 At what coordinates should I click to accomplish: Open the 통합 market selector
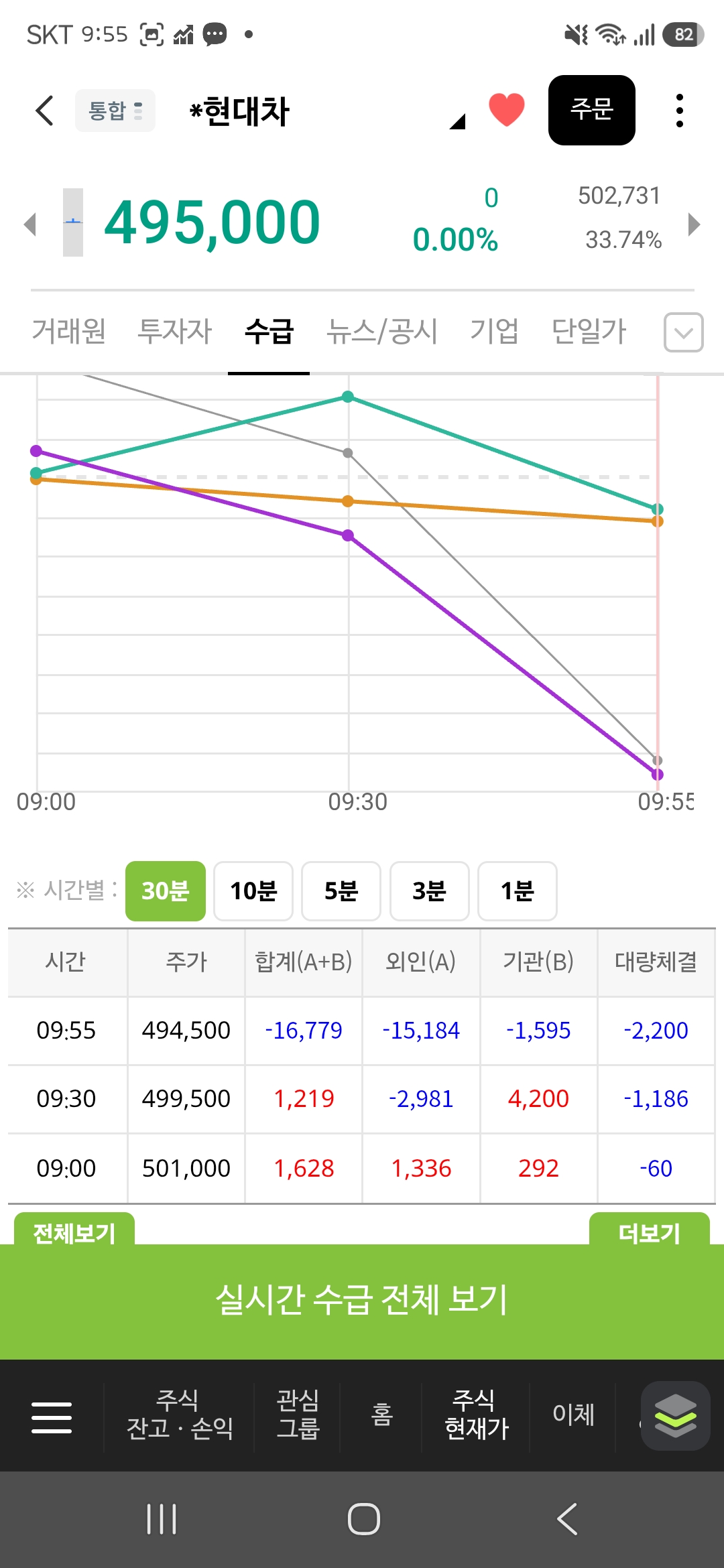(x=115, y=111)
